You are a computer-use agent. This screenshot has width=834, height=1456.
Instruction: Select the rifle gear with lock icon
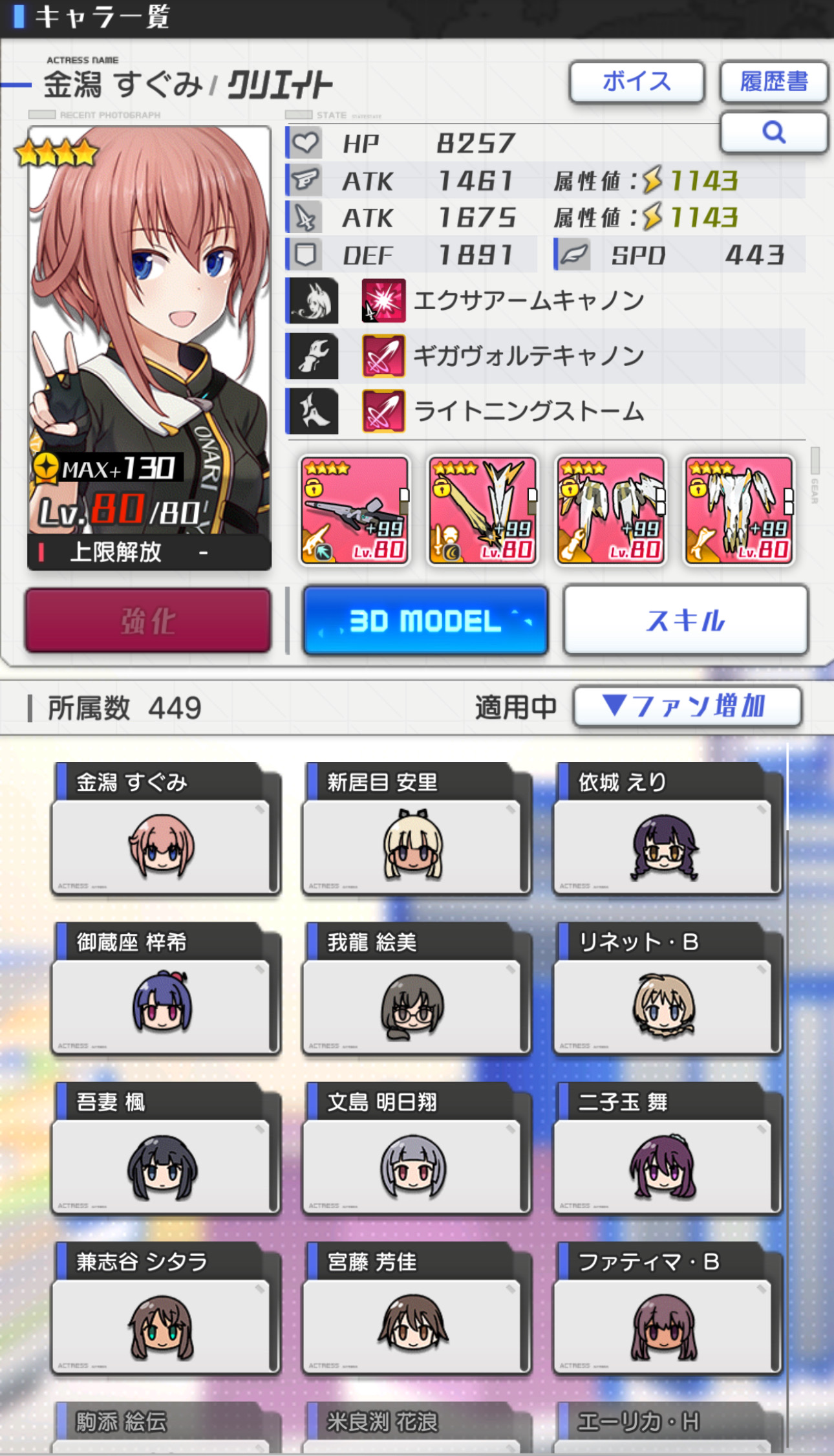pyautogui.click(x=354, y=510)
